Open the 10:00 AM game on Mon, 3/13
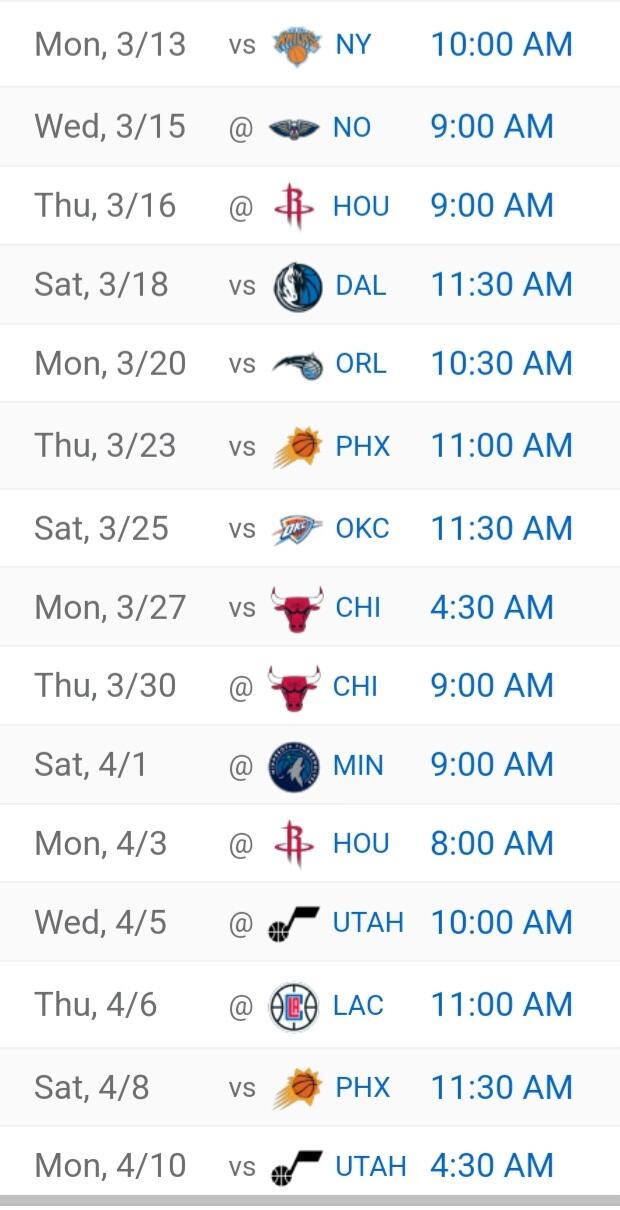 click(501, 45)
